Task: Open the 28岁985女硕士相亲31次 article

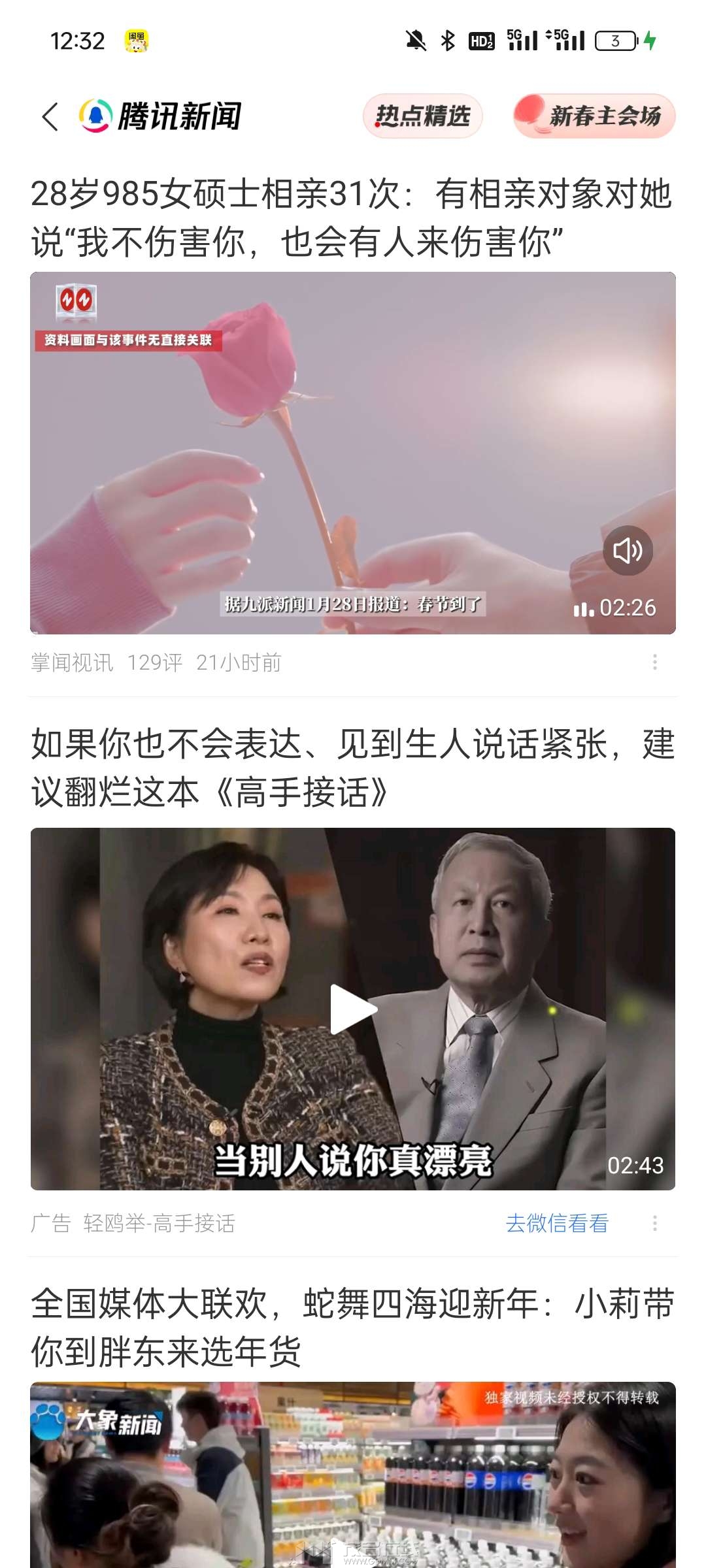Action: point(352,218)
